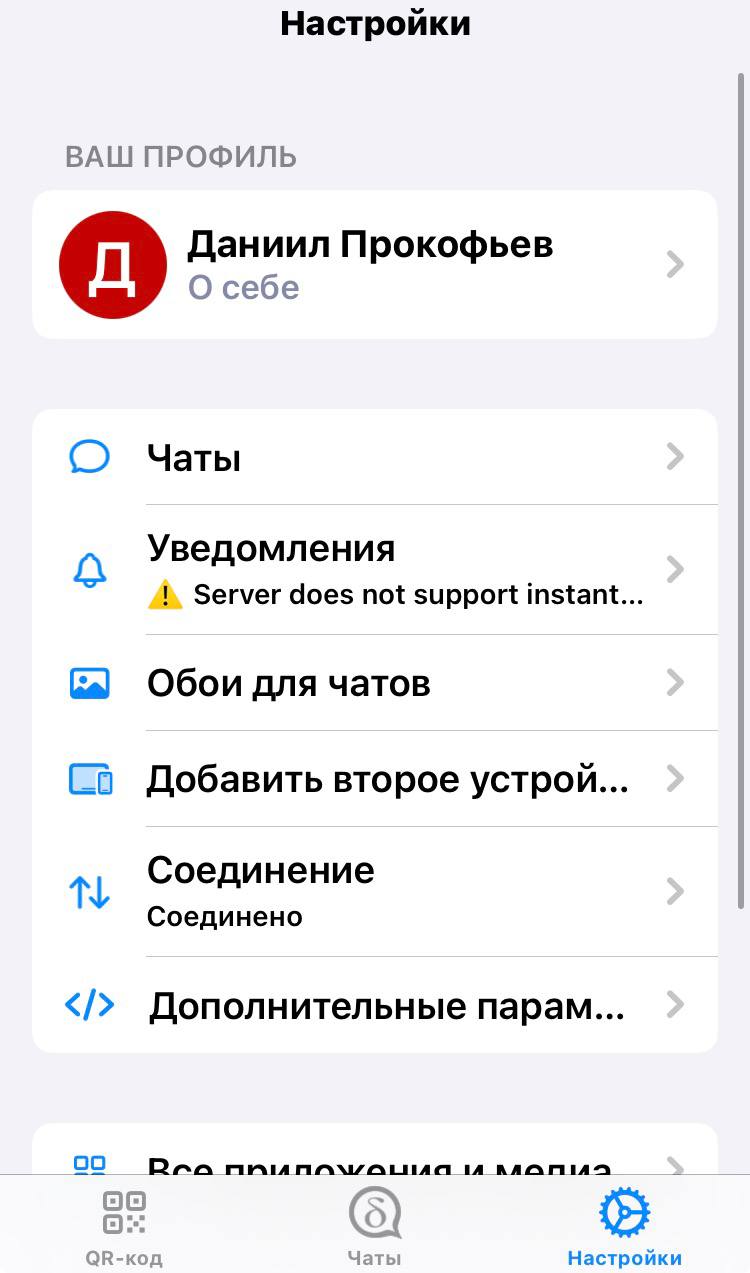
Task: Open the Уведомления bell icon
Action: 89,570
